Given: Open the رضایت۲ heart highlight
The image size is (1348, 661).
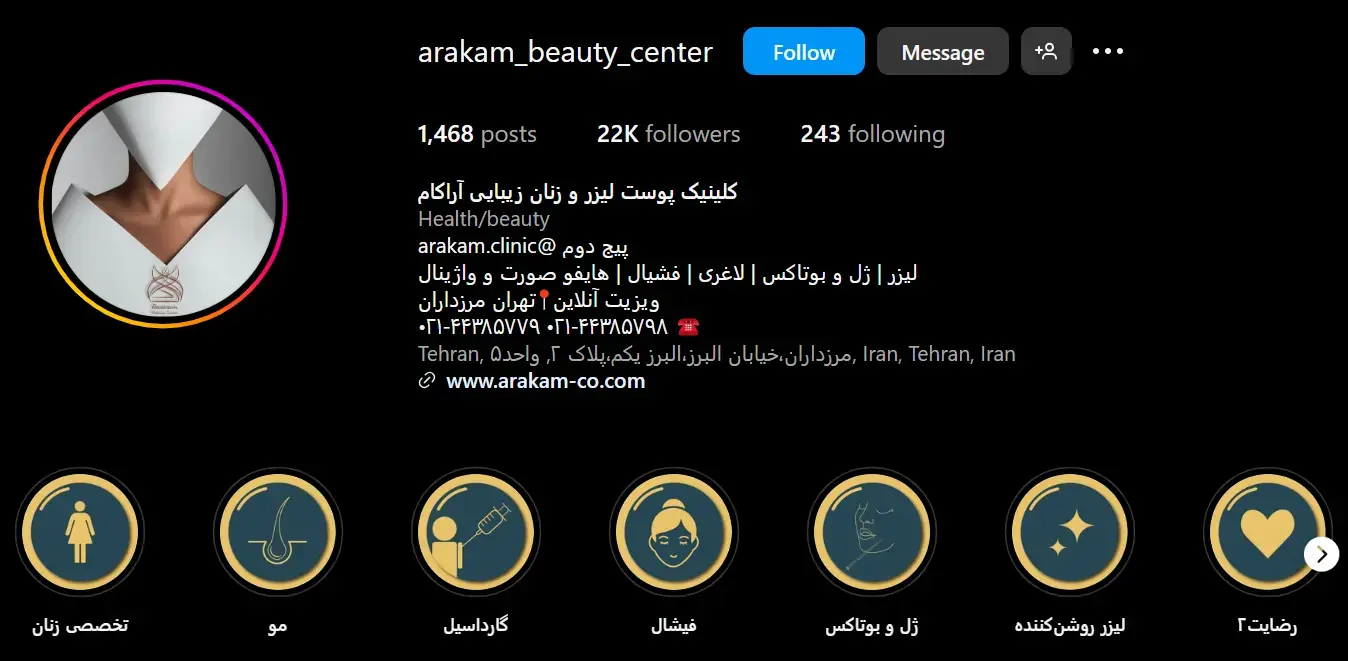Looking at the screenshot, I should (1266, 531).
